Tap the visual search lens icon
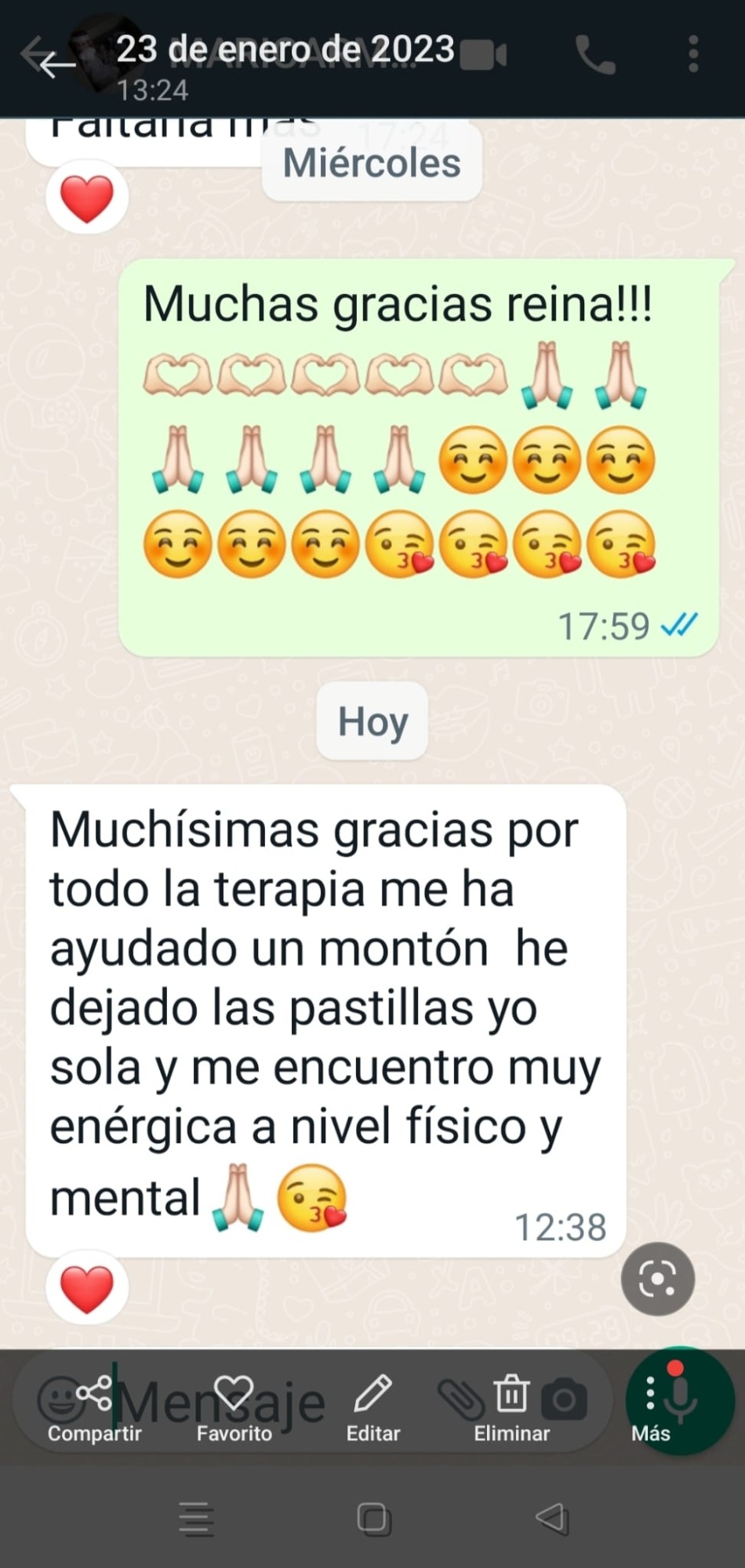The image size is (745, 1568). click(x=657, y=1279)
